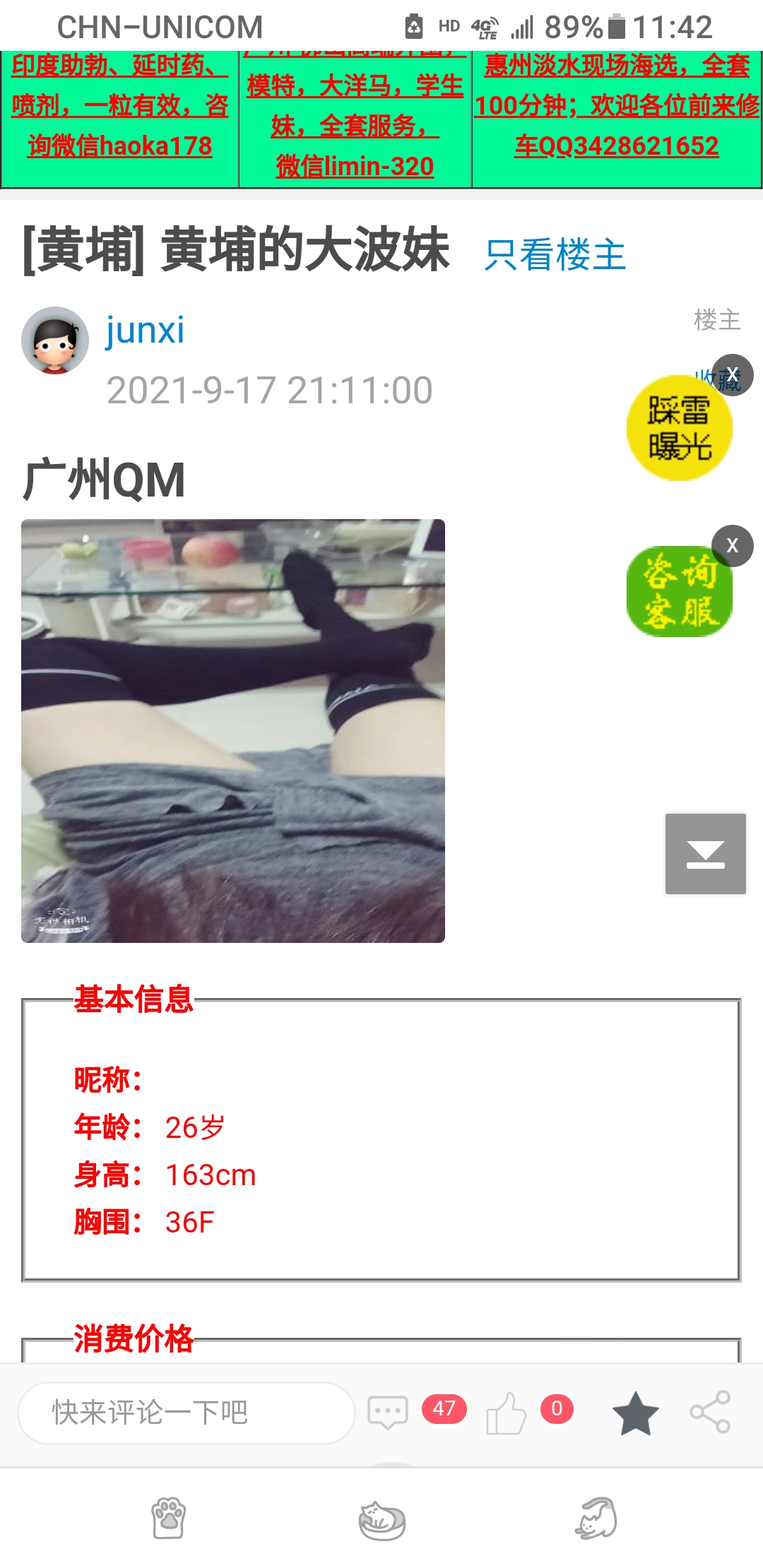Open the username junxi

pyautogui.click(x=145, y=330)
